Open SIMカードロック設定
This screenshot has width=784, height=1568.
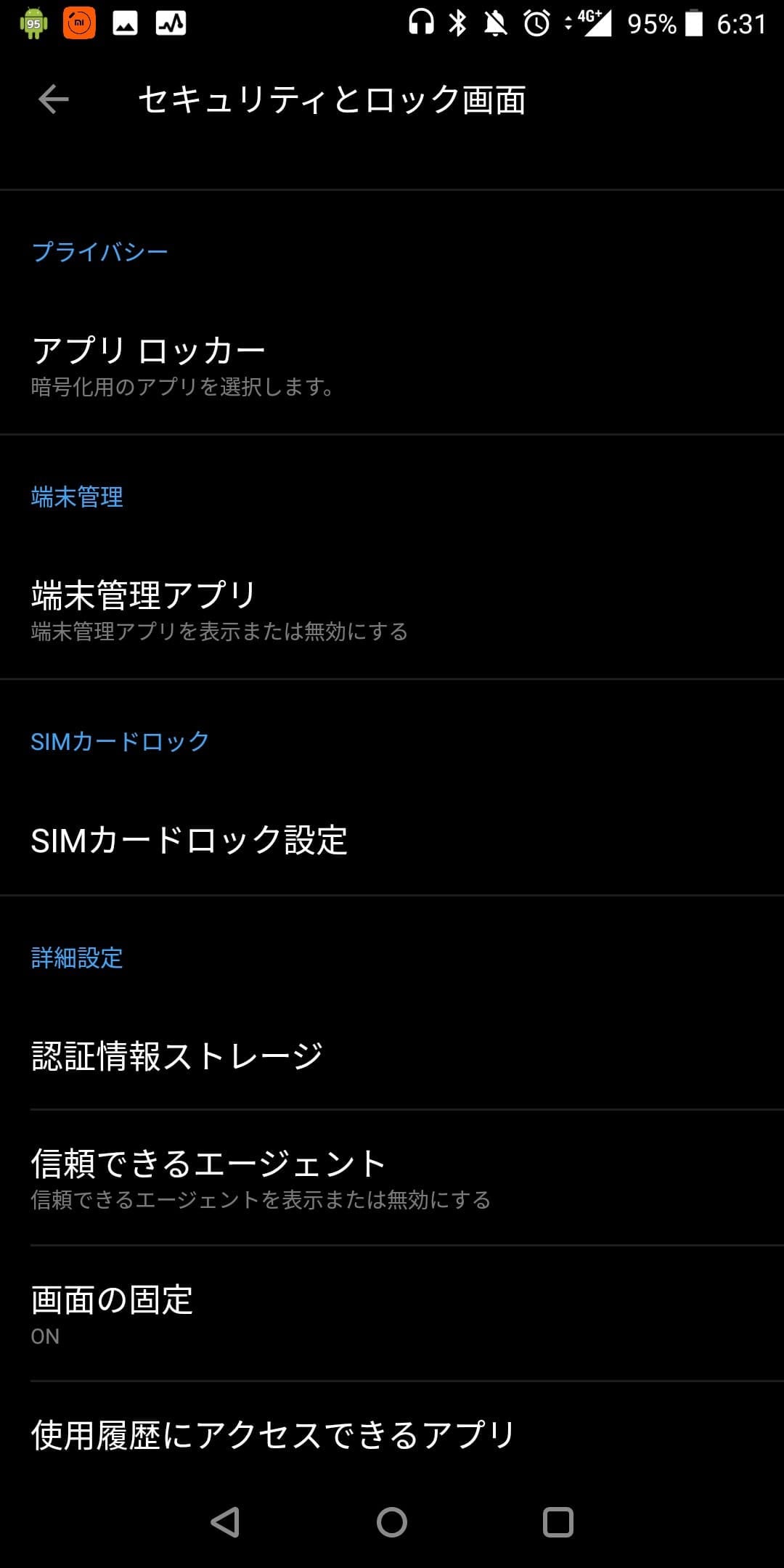[x=392, y=841]
